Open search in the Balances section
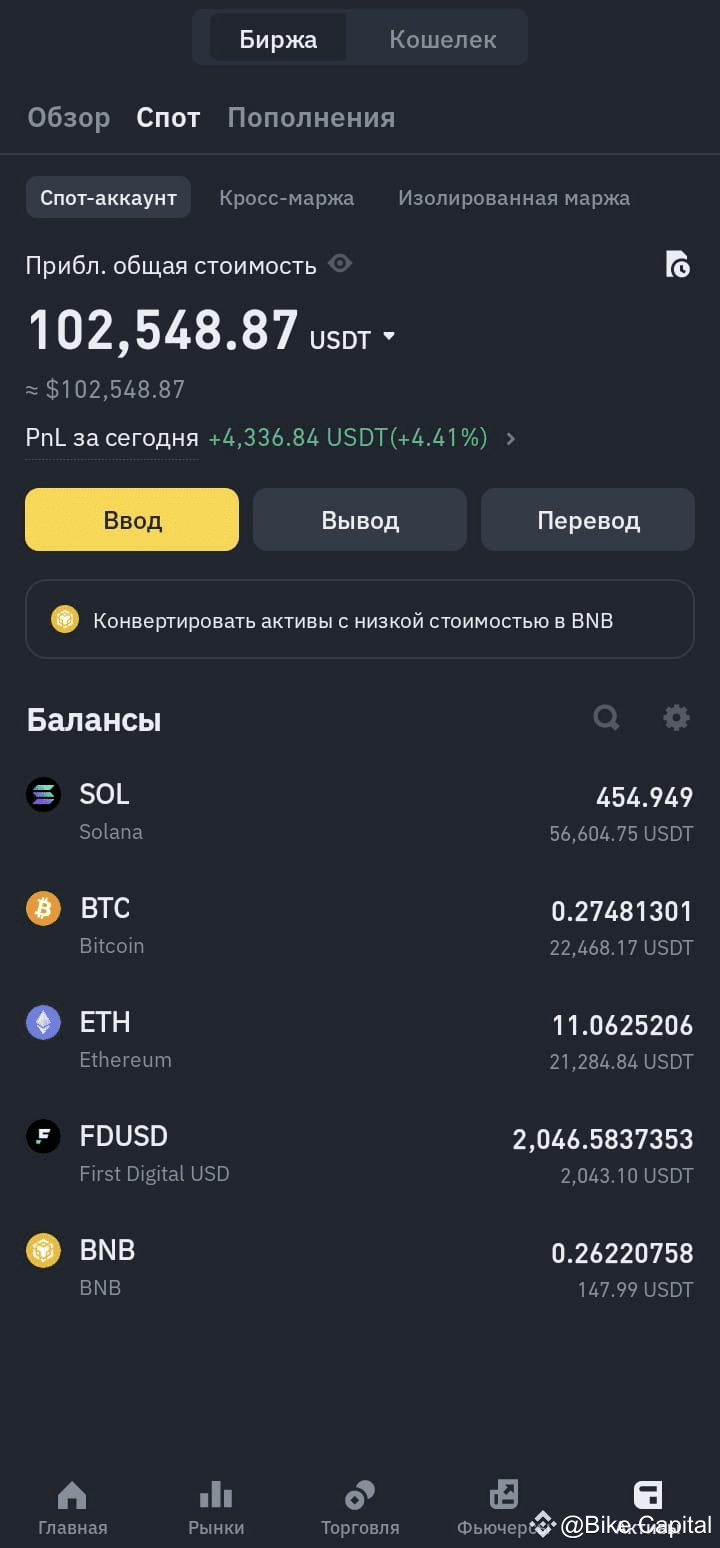720x1548 pixels. 606,717
